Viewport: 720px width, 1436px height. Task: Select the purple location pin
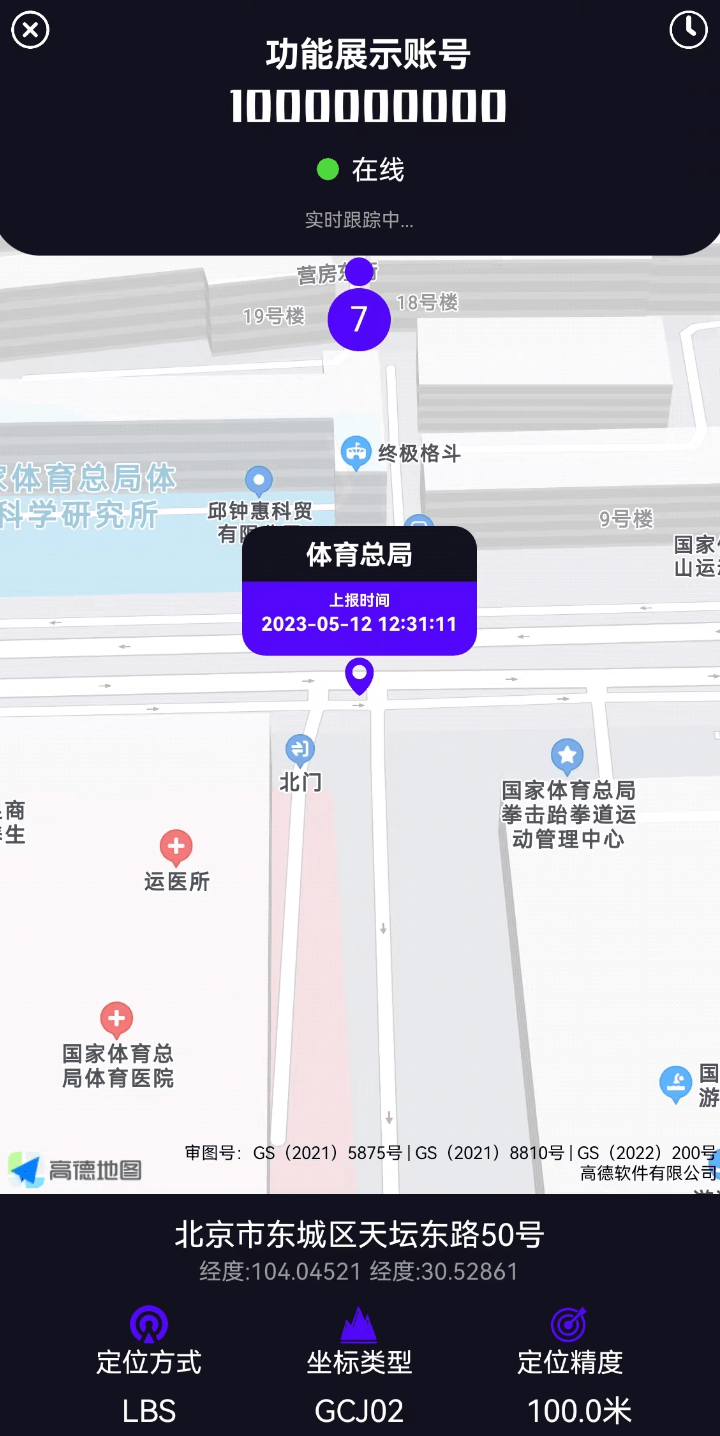point(359,675)
